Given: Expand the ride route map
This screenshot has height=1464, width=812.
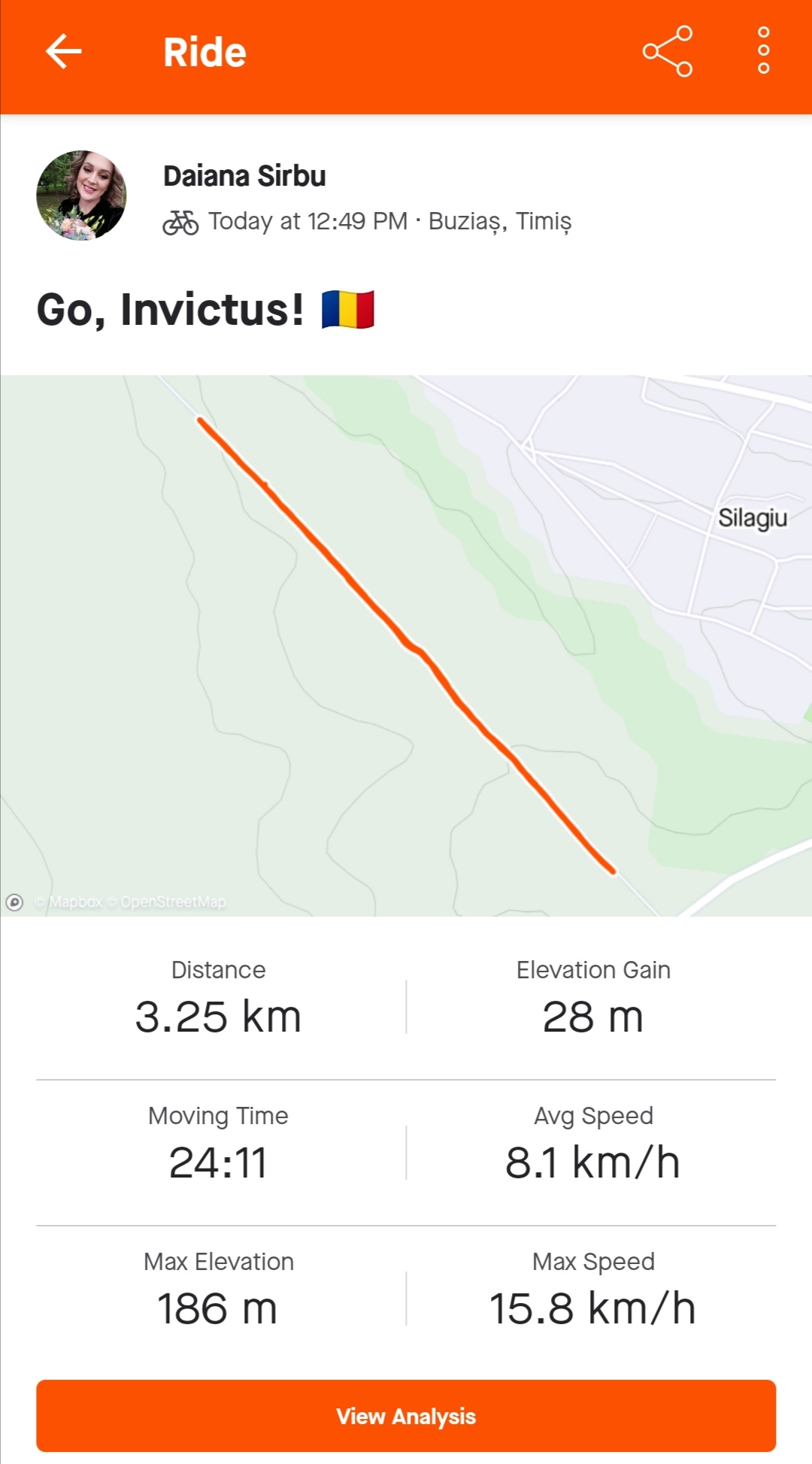Looking at the screenshot, I should pyautogui.click(x=406, y=645).
